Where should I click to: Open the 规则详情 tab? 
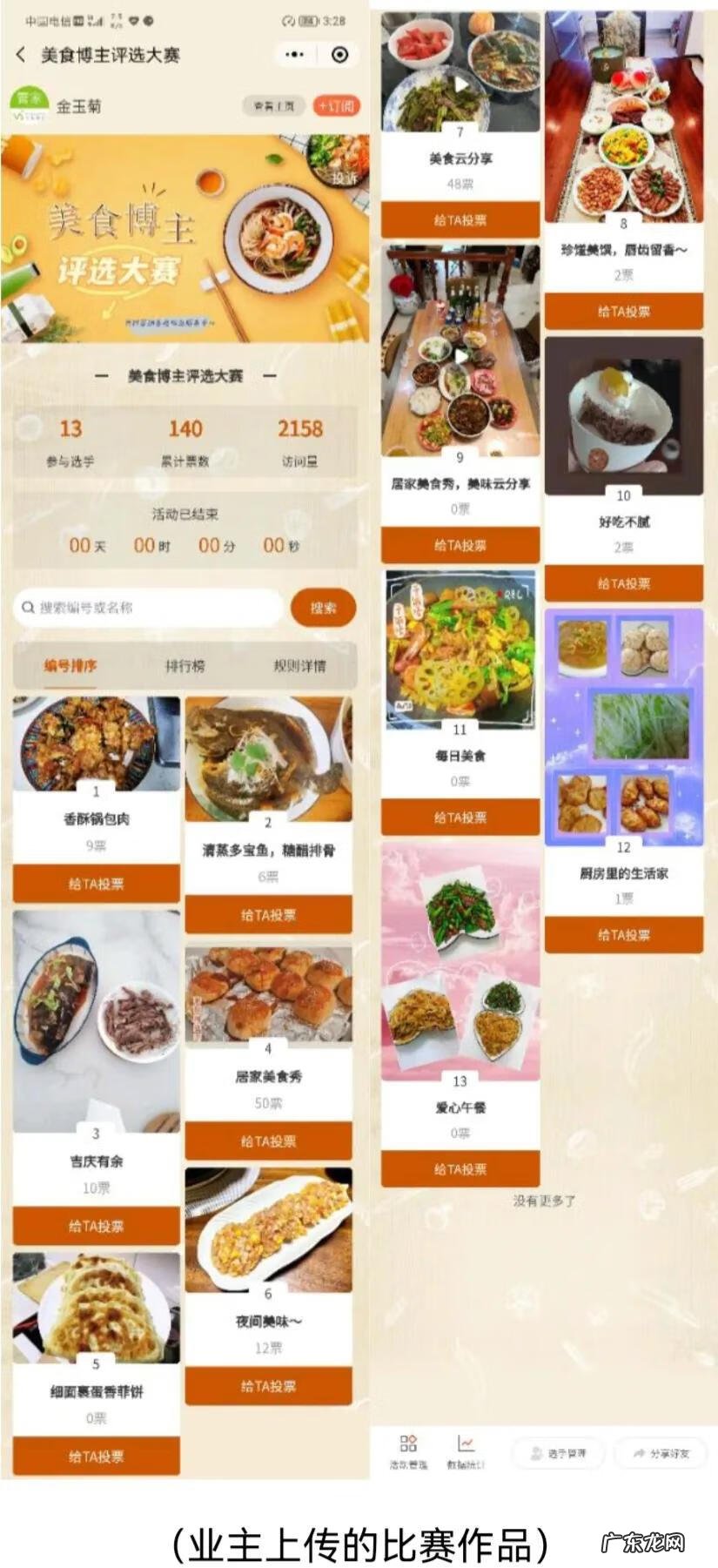[x=298, y=666]
